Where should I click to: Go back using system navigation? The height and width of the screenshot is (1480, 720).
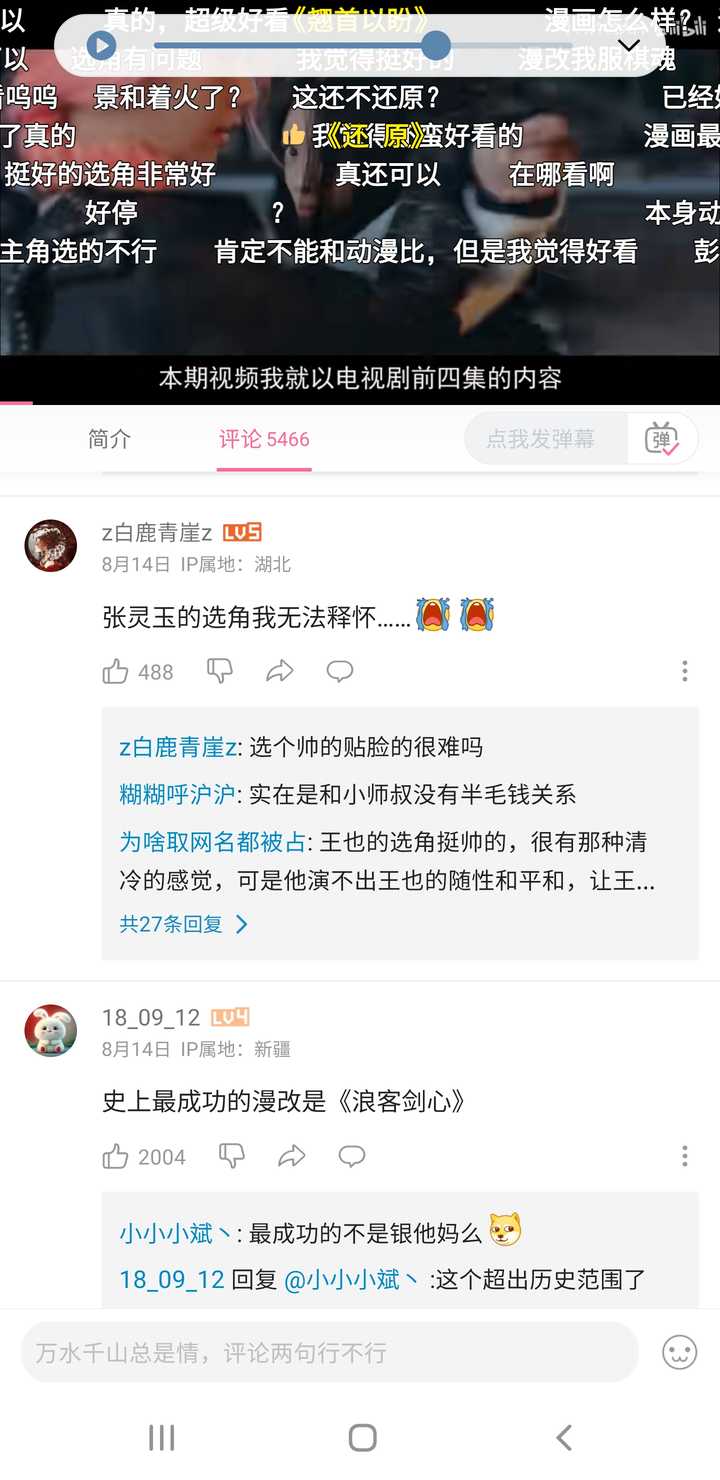point(564,1438)
